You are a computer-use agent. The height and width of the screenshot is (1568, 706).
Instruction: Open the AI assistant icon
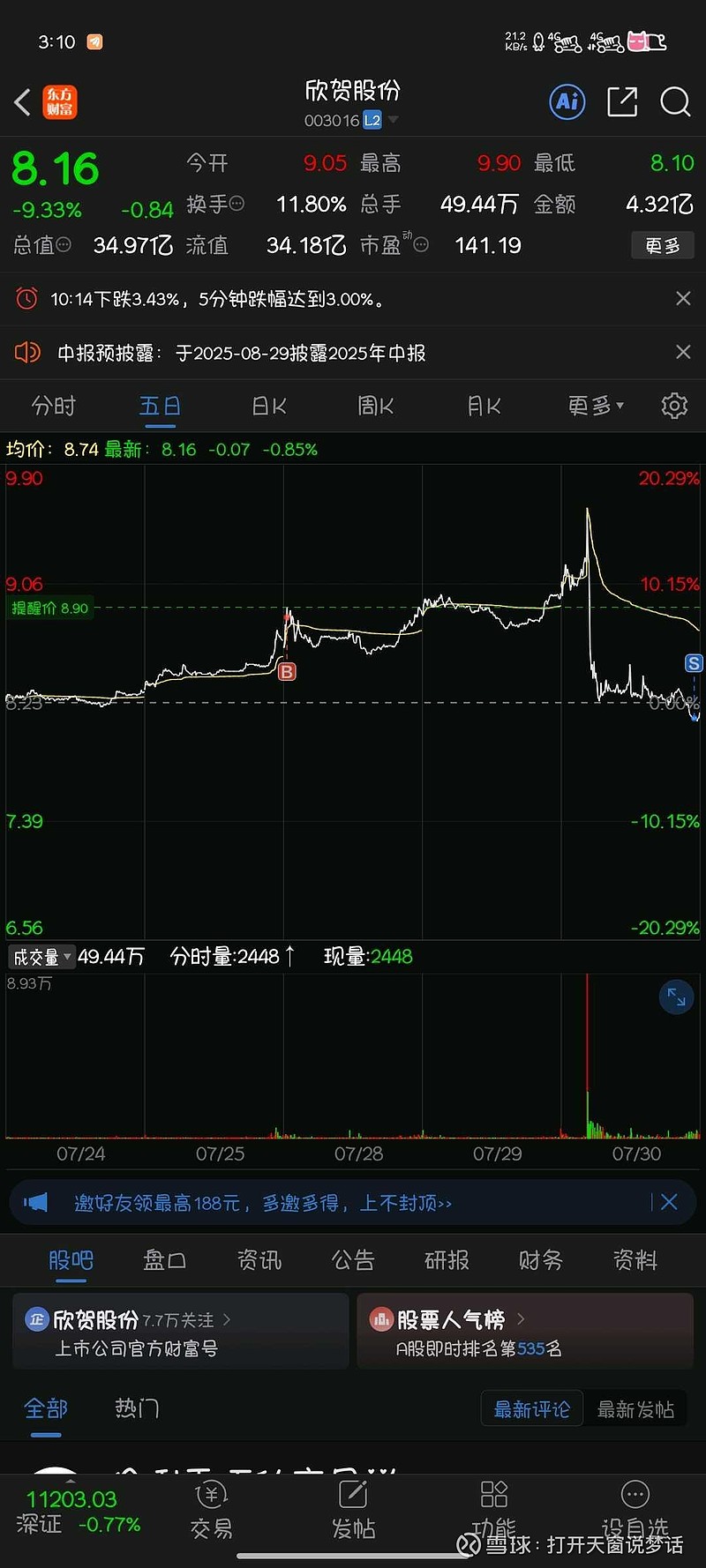(x=567, y=102)
